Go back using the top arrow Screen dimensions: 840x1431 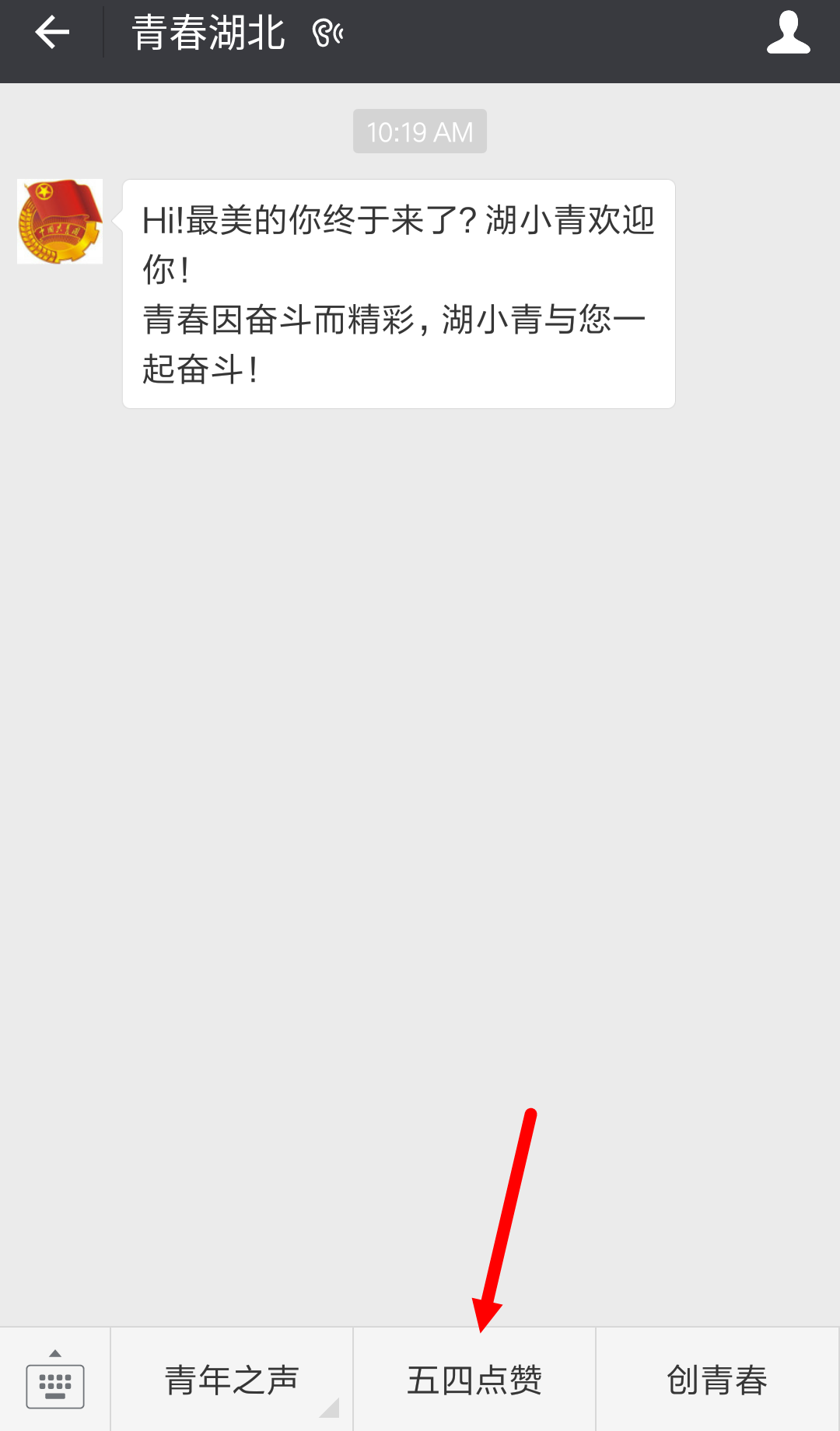pos(52,33)
